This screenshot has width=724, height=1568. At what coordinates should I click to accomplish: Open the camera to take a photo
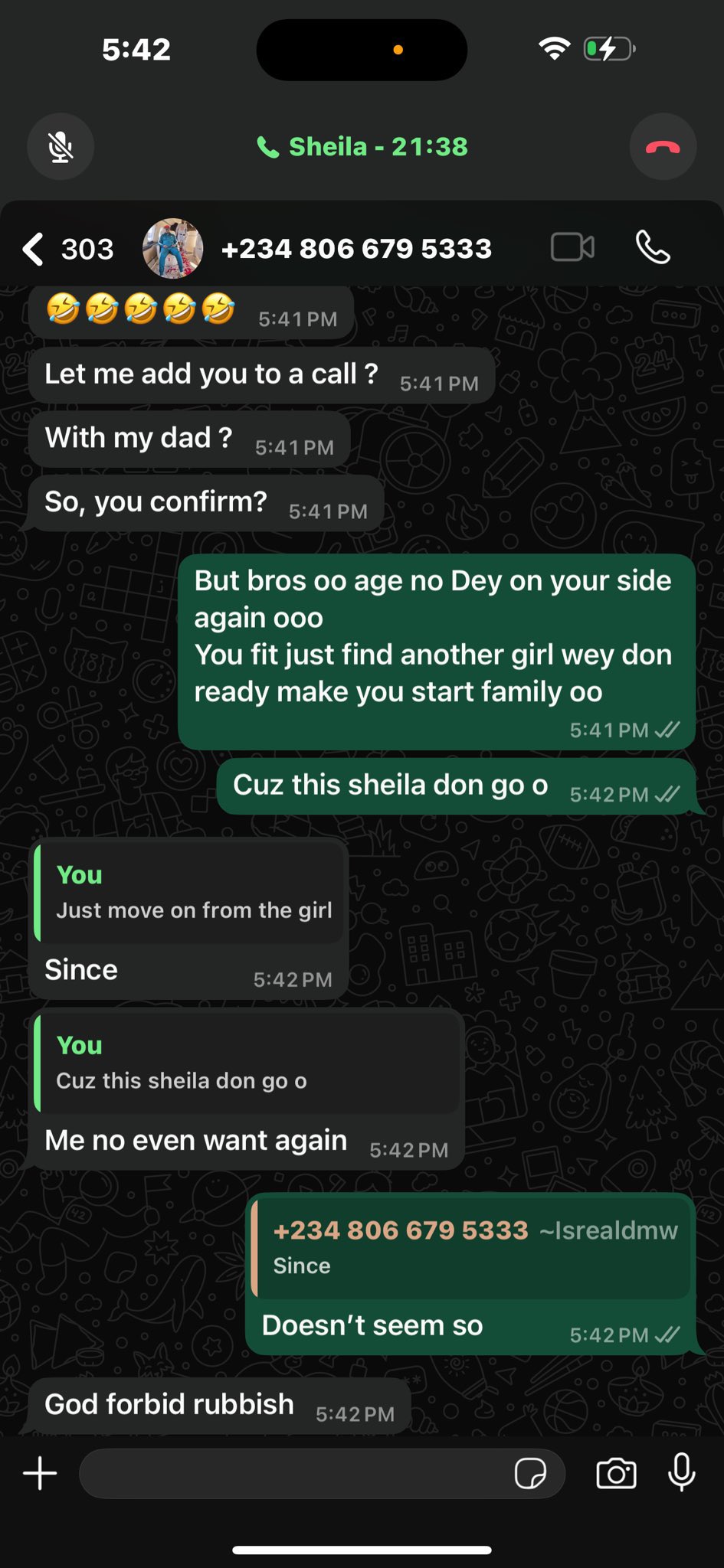pos(616,1473)
